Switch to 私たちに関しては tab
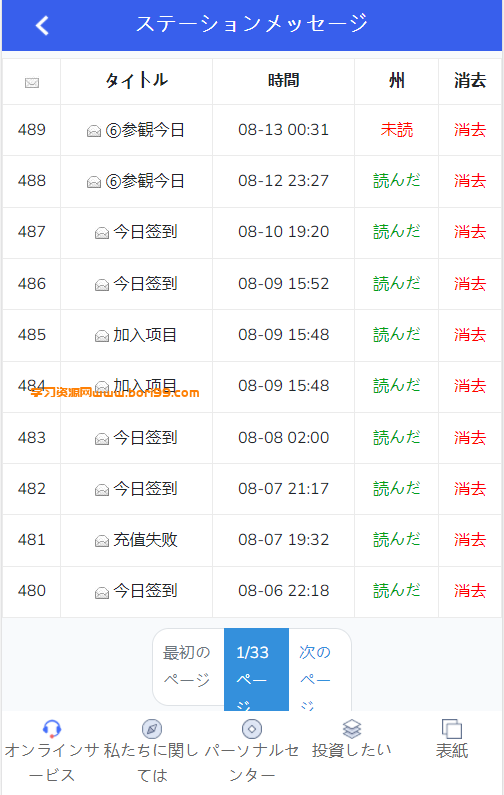The image size is (504, 795). point(152,751)
